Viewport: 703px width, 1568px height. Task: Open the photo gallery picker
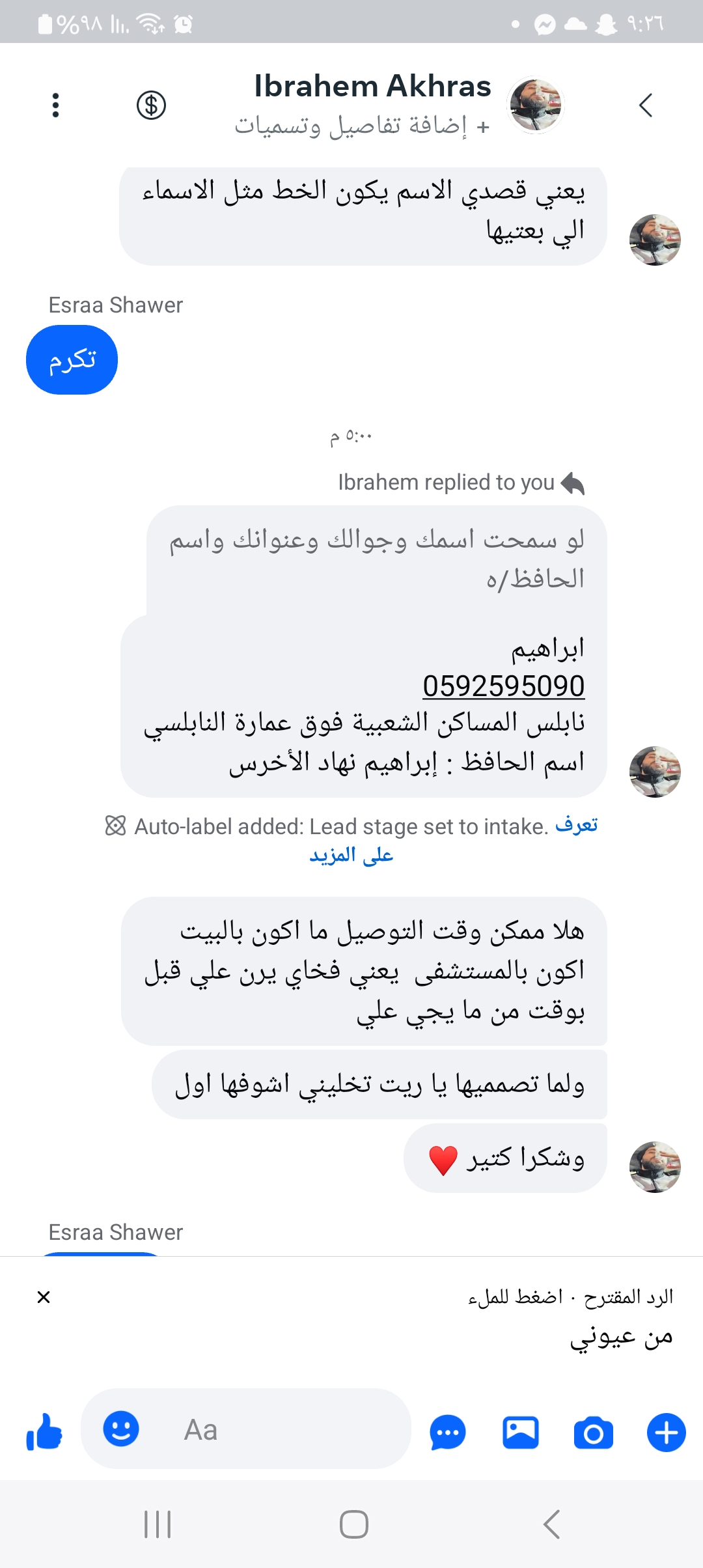coord(521,1433)
